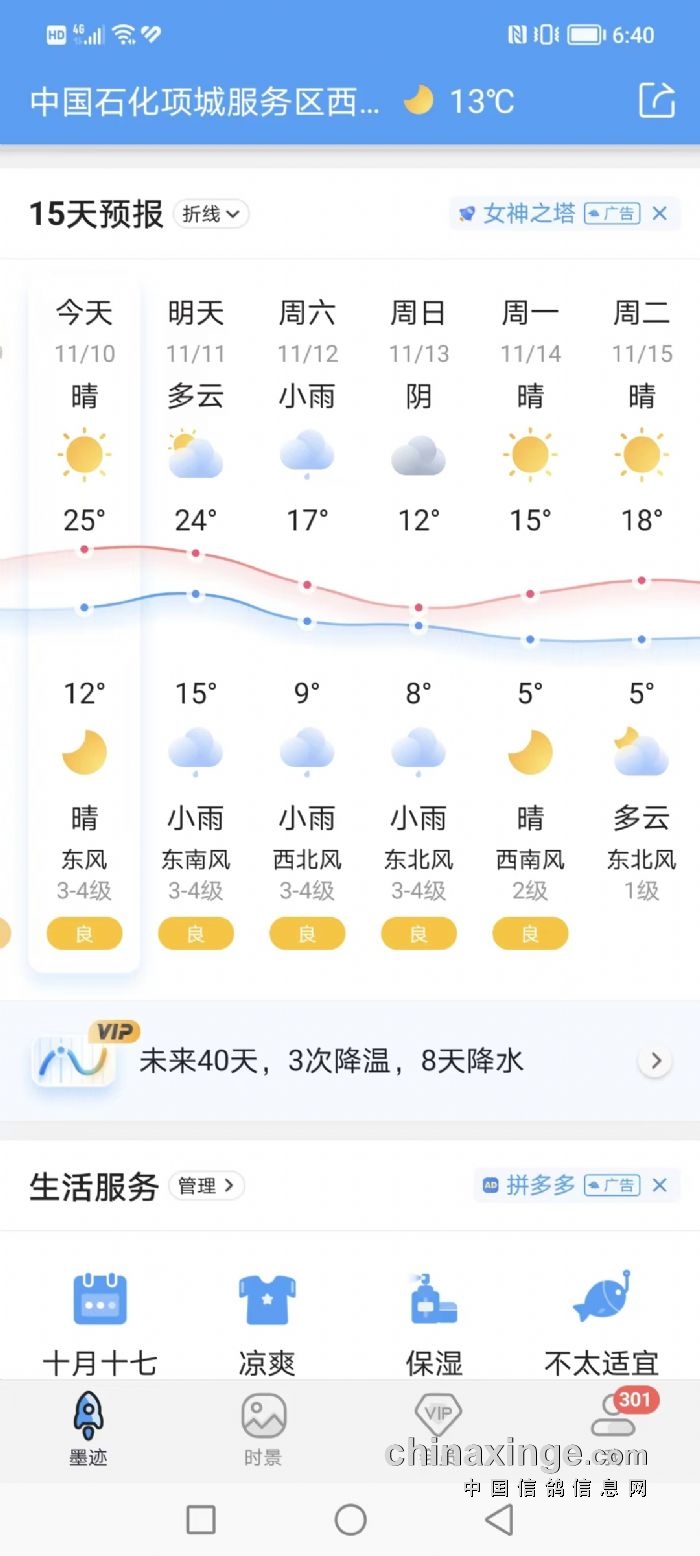
Task: Open the 拼多多 ad link
Action: [x=541, y=1185]
